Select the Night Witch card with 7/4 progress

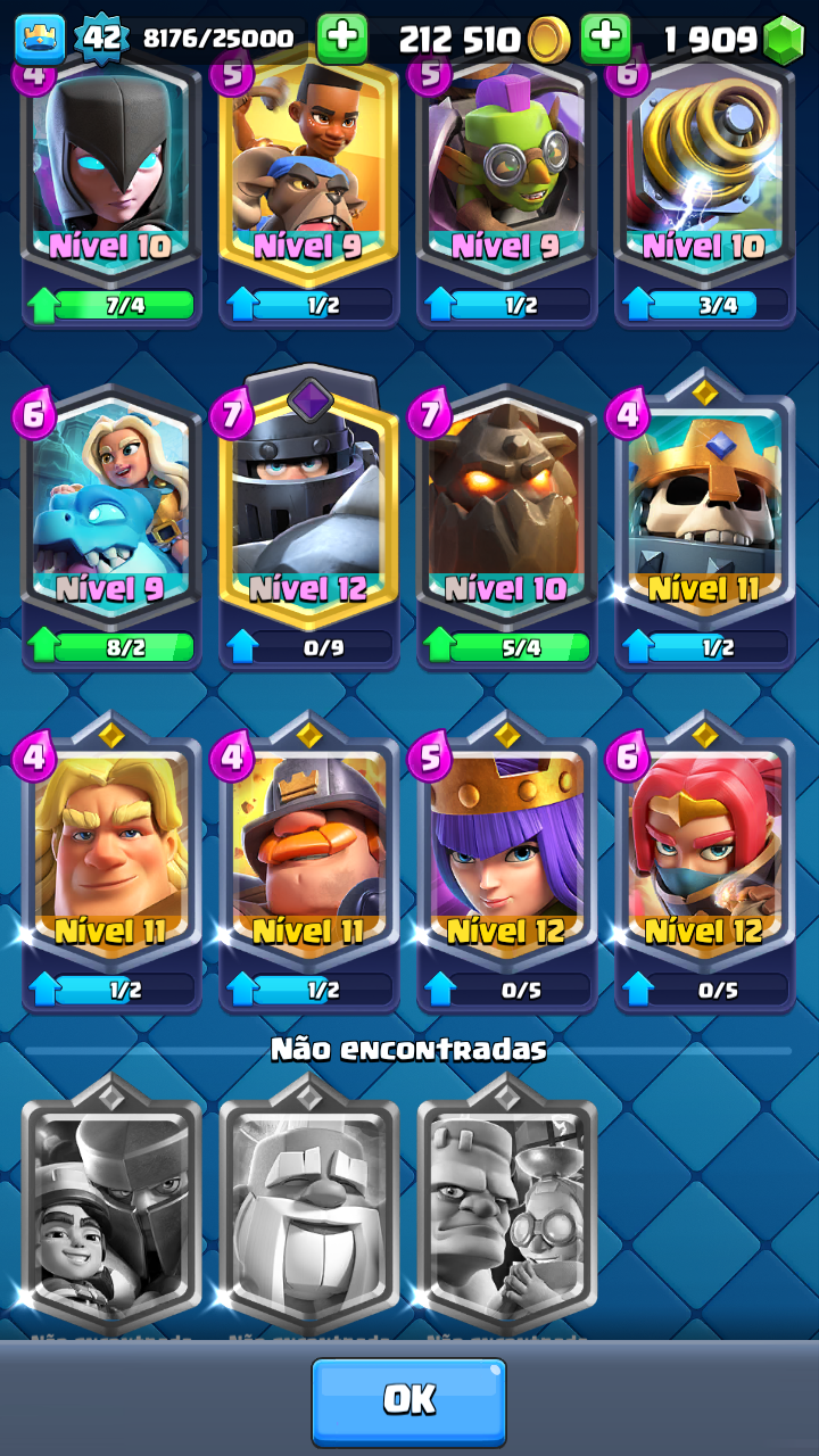[111, 170]
